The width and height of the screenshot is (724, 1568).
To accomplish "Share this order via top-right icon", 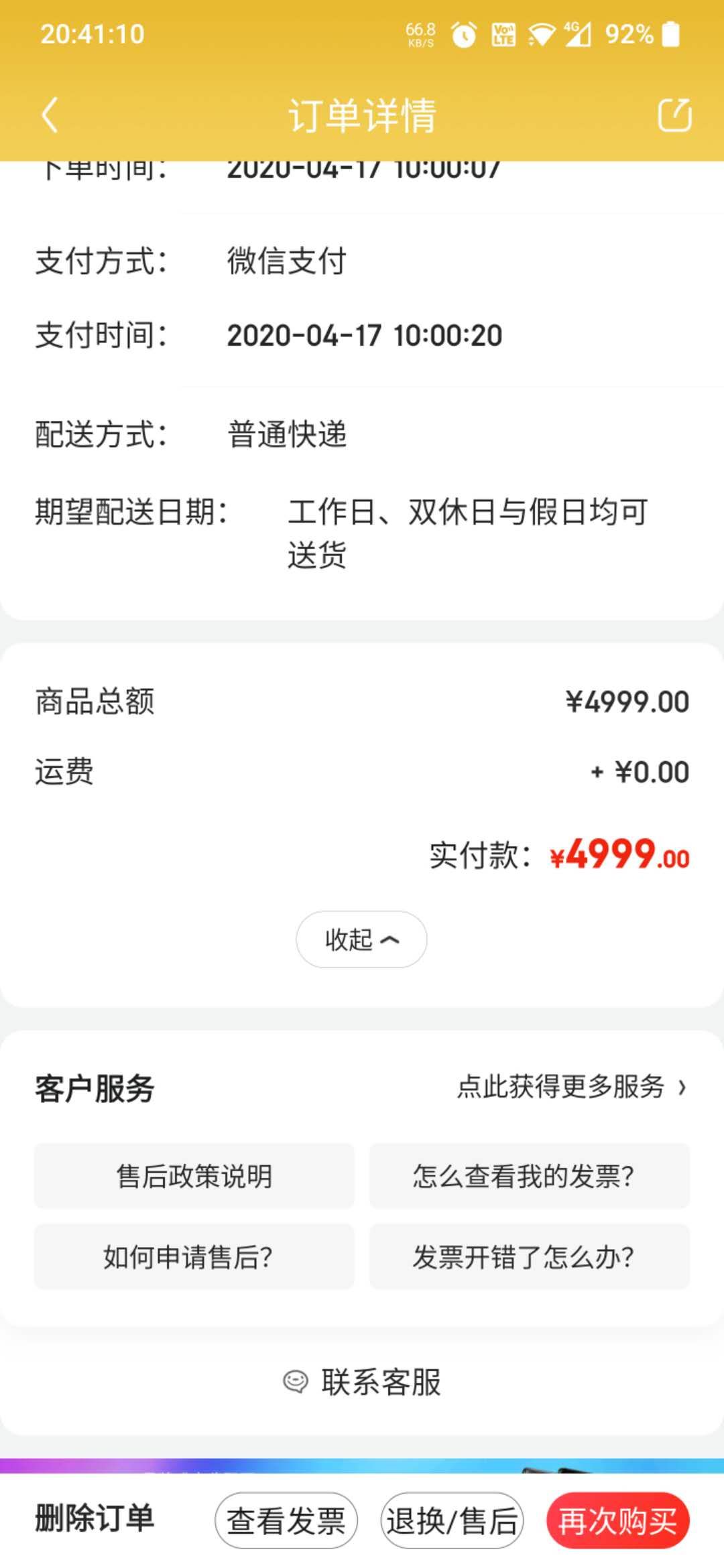I will [x=674, y=115].
